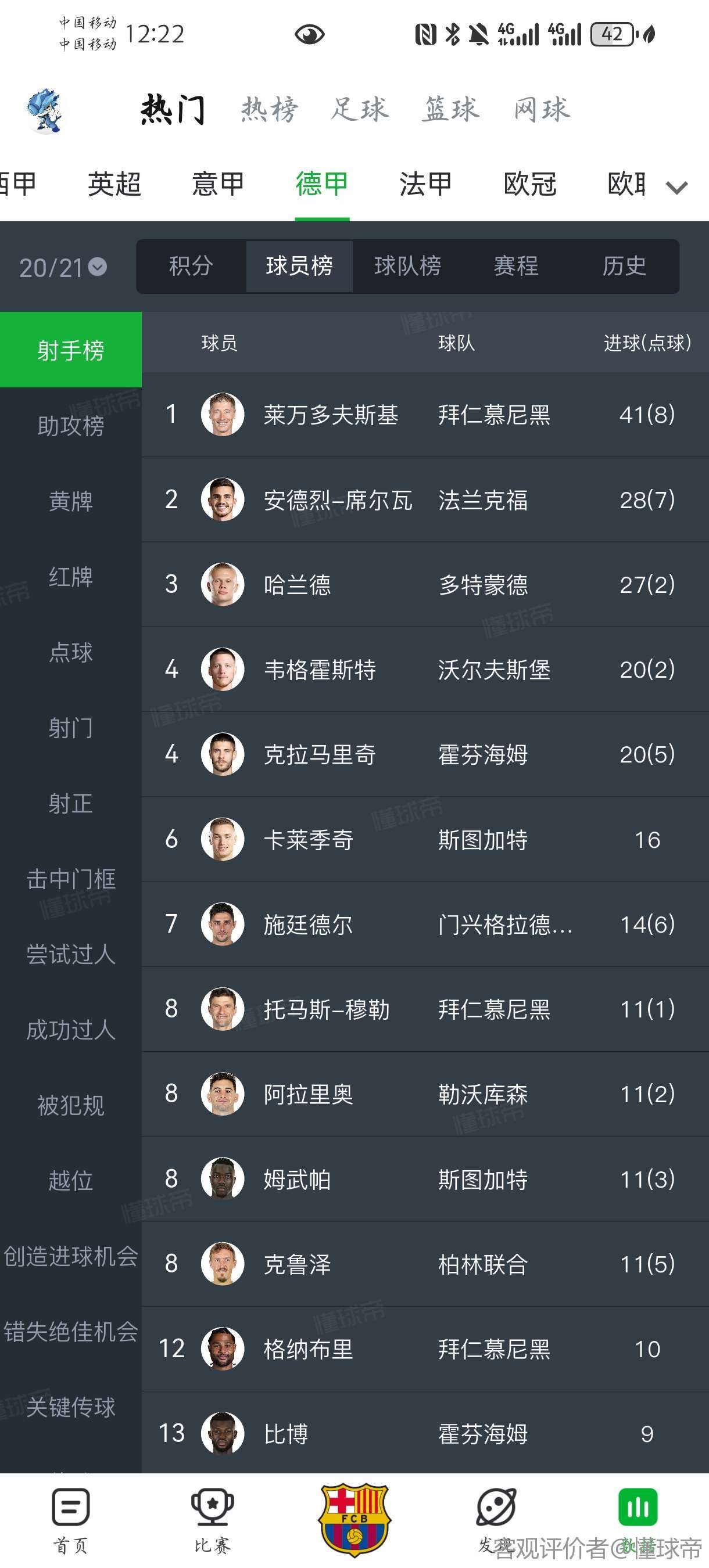
Task: Switch to the 球队榜 tab
Action: coord(407,266)
